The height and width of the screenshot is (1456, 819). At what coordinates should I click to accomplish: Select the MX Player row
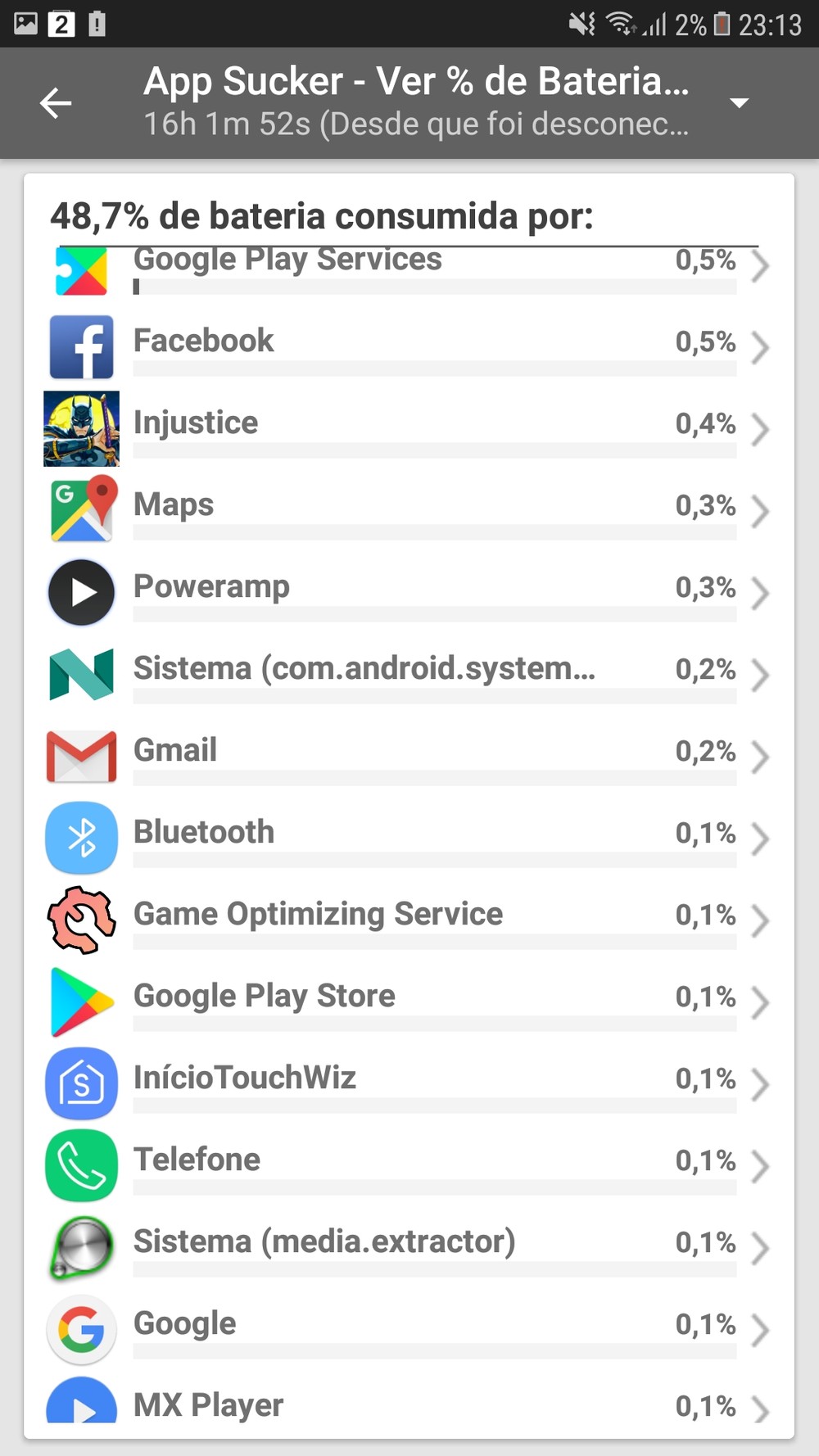pos(409,1404)
